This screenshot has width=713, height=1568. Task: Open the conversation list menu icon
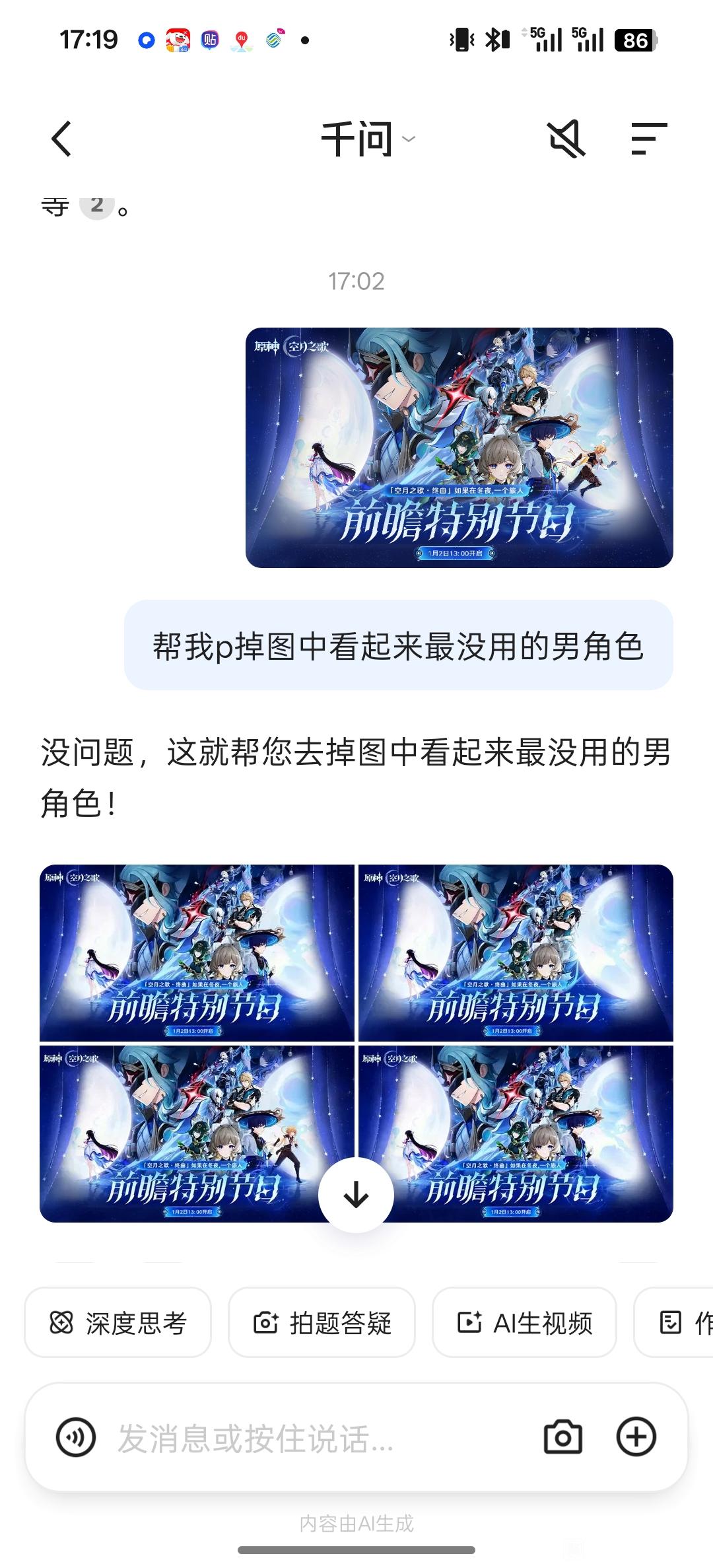tap(648, 139)
